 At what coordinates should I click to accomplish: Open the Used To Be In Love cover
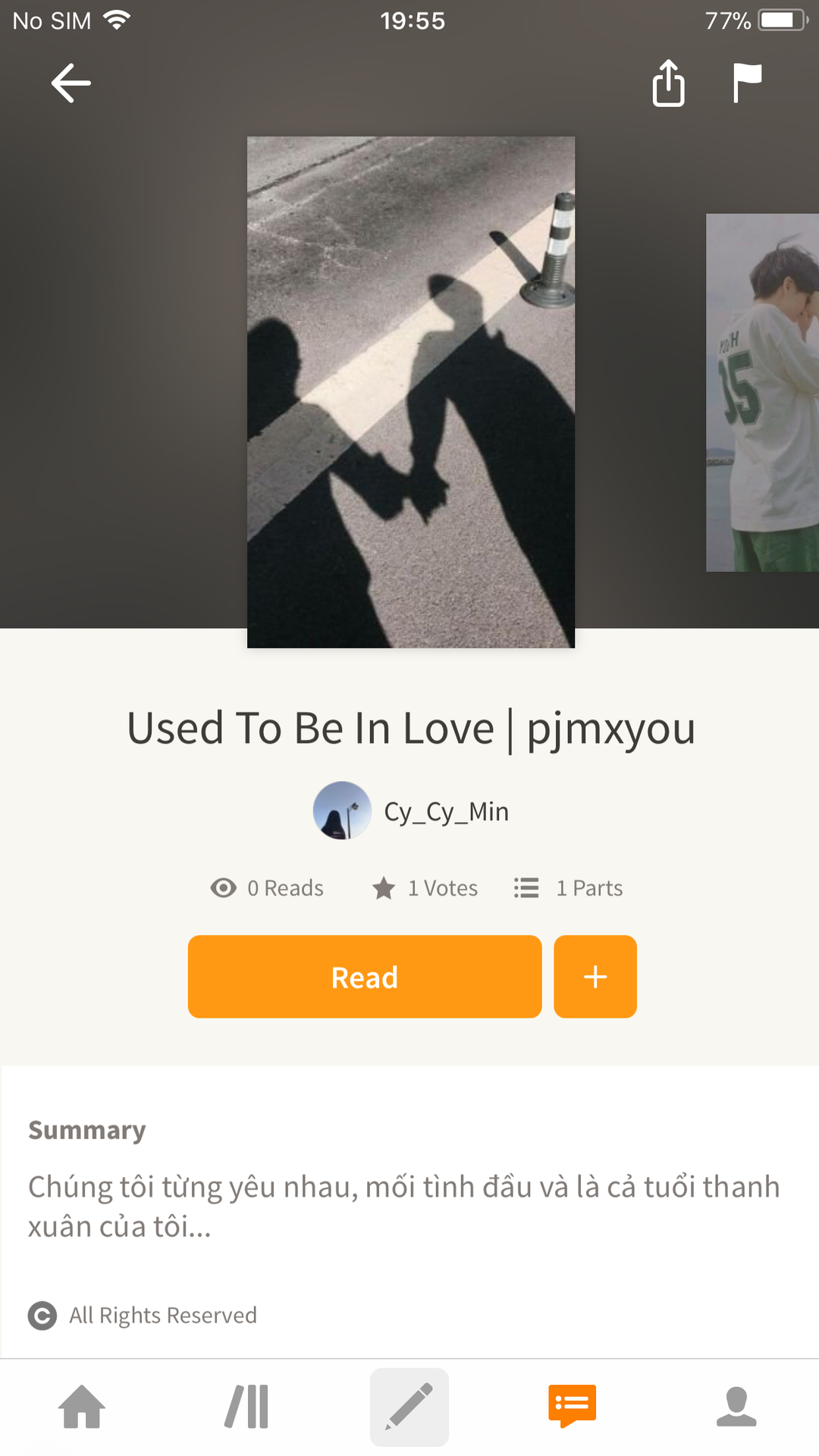click(411, 392)
